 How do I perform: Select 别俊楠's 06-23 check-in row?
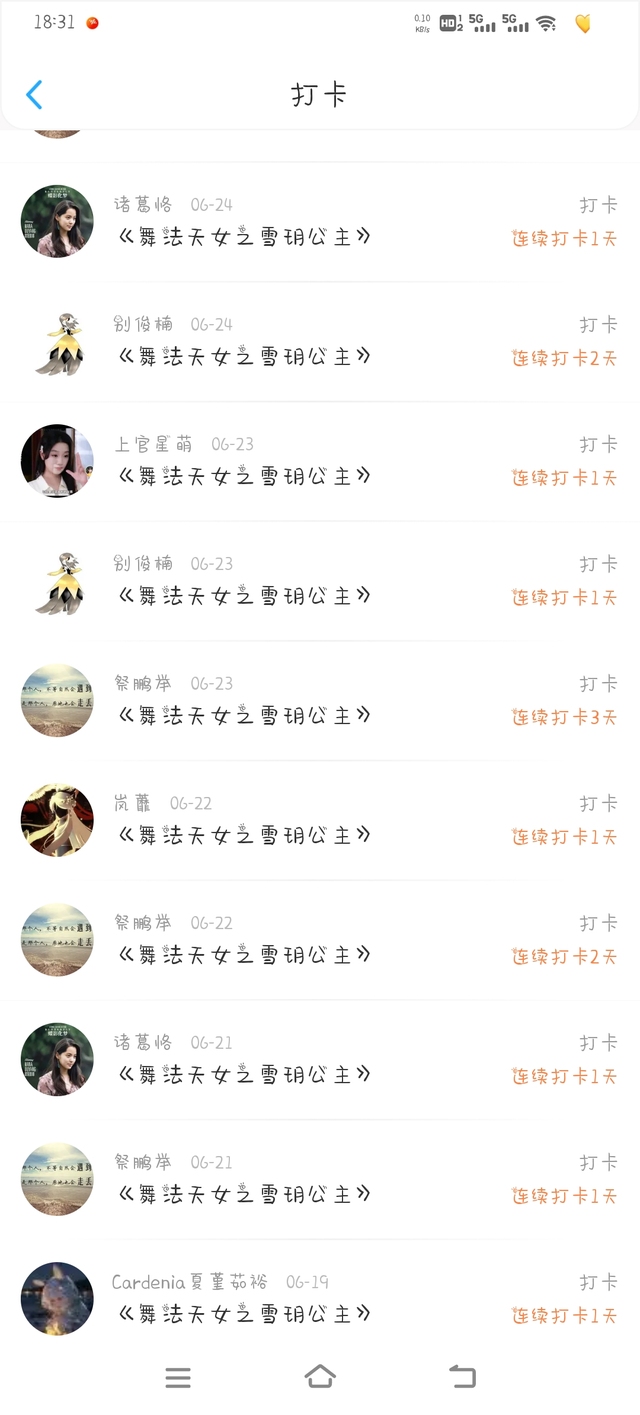(x=320, y=581)
